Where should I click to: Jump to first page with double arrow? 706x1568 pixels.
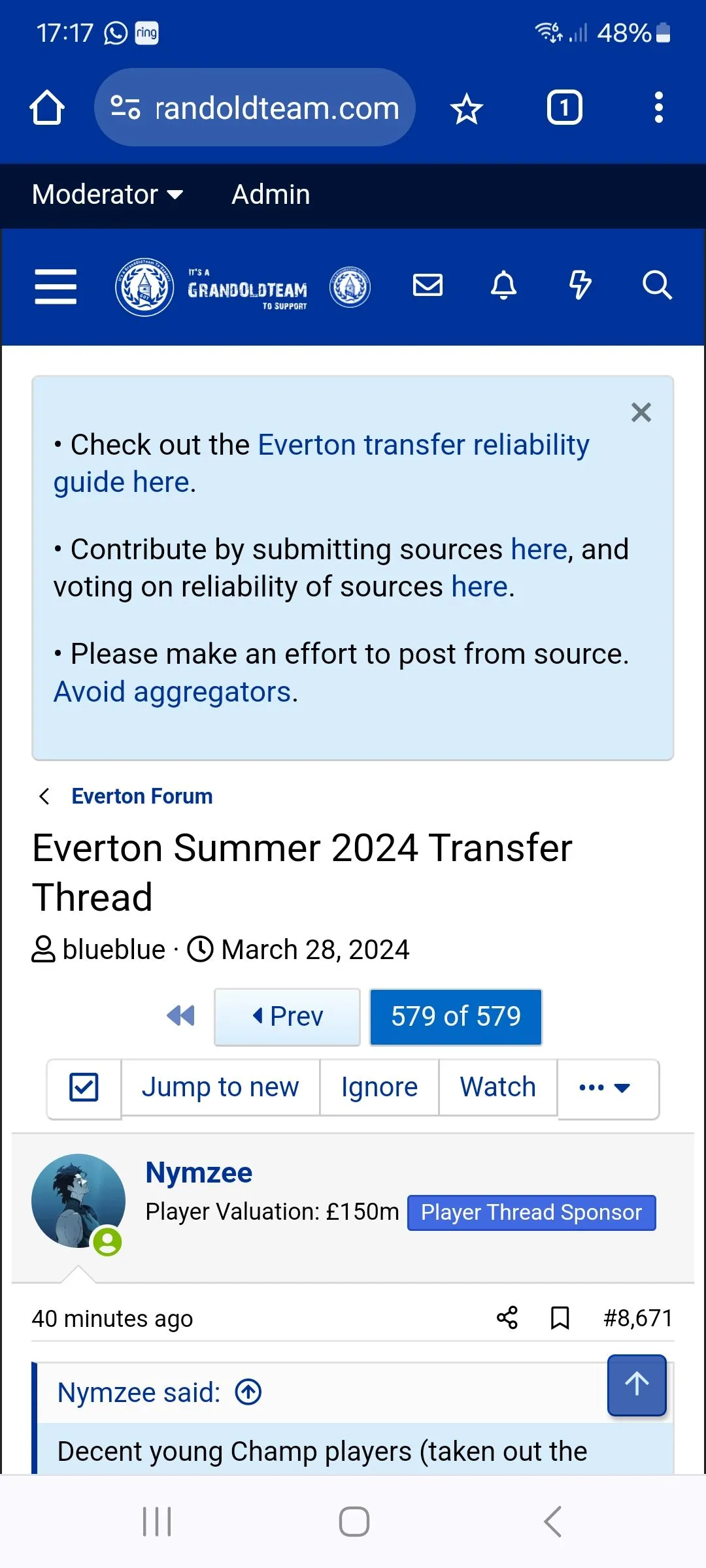[x=181, y=1016]
